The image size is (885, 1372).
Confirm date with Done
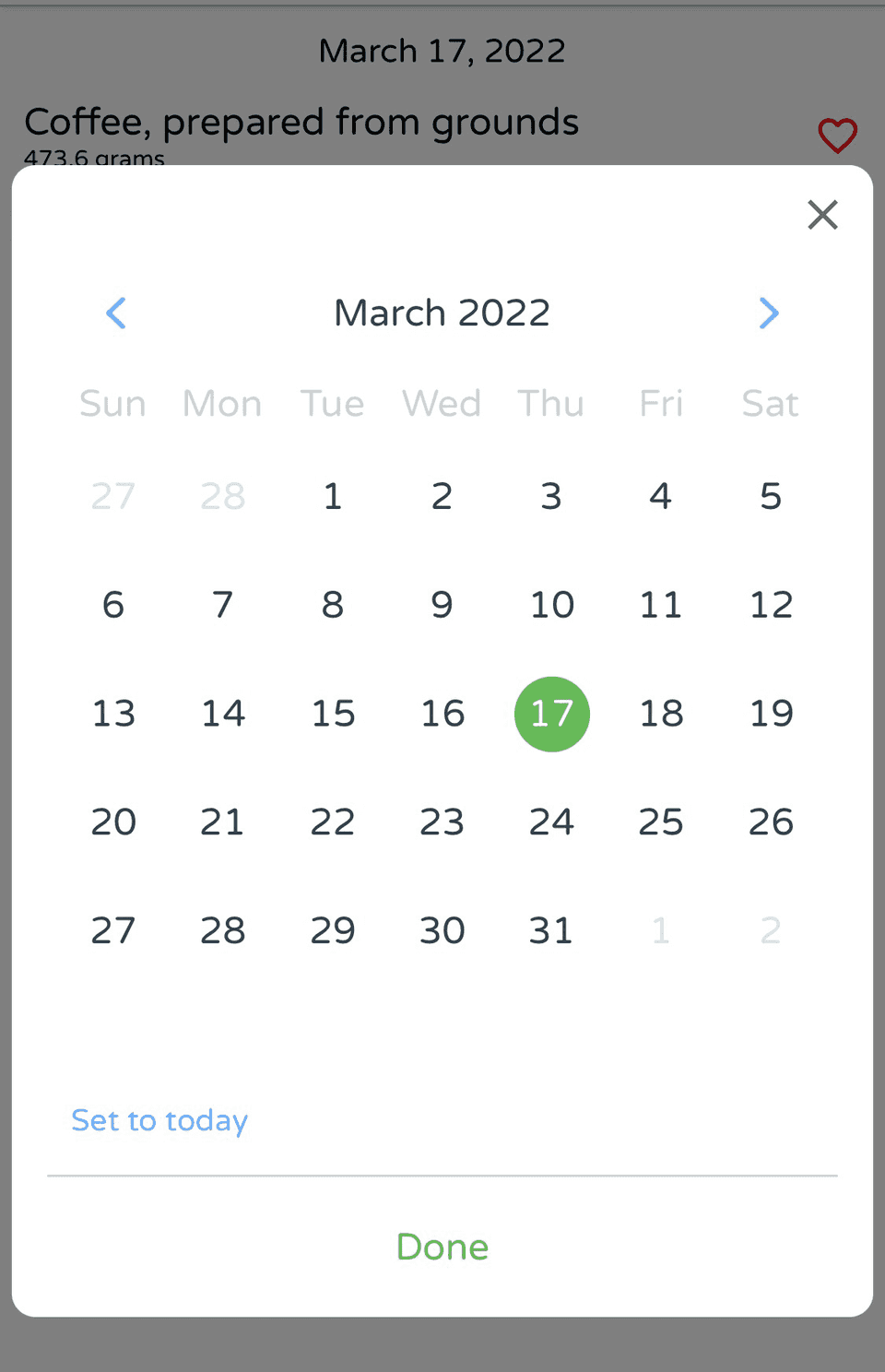[442, 1248]
